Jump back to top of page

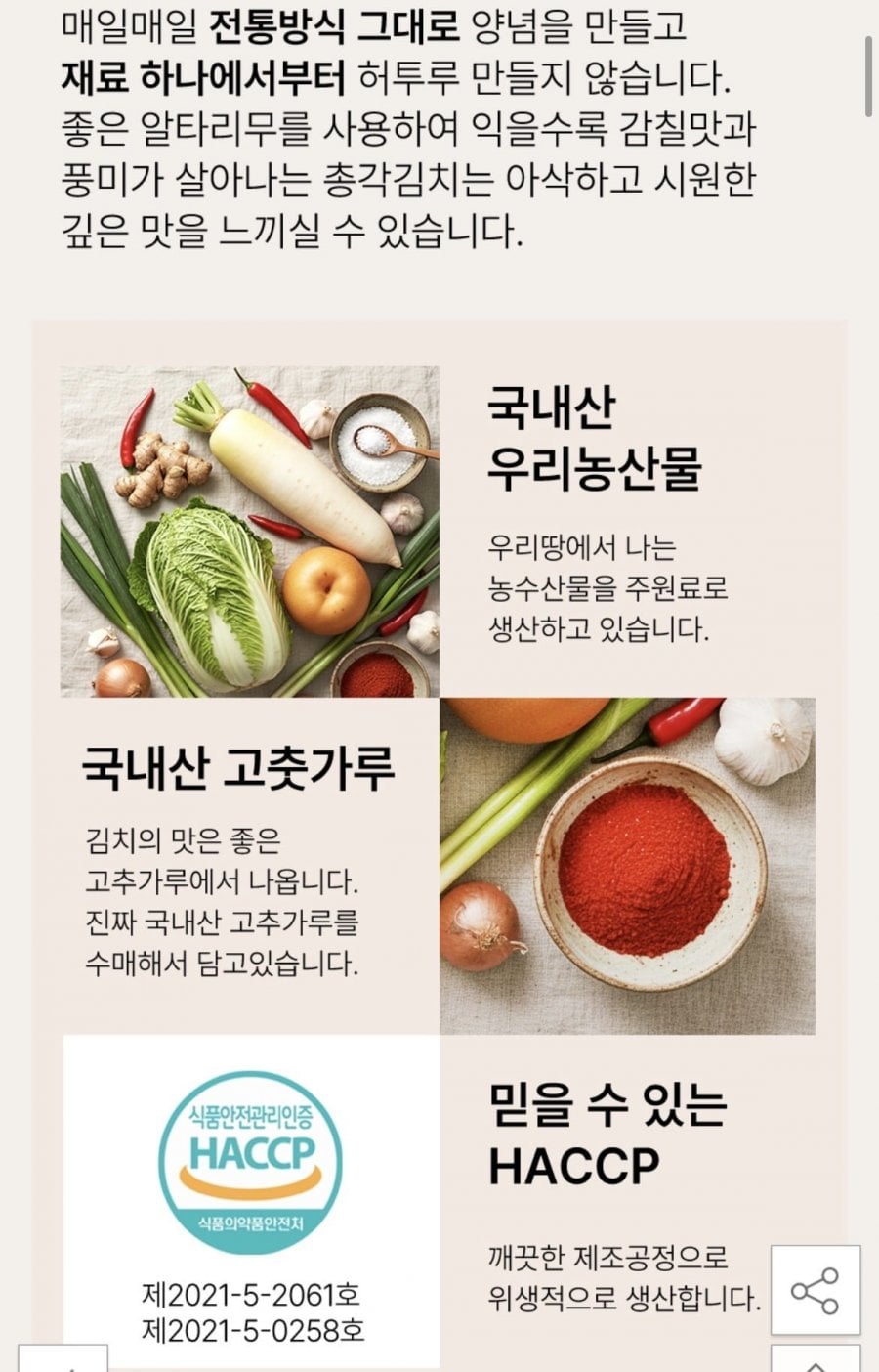tap(815, 1361)
